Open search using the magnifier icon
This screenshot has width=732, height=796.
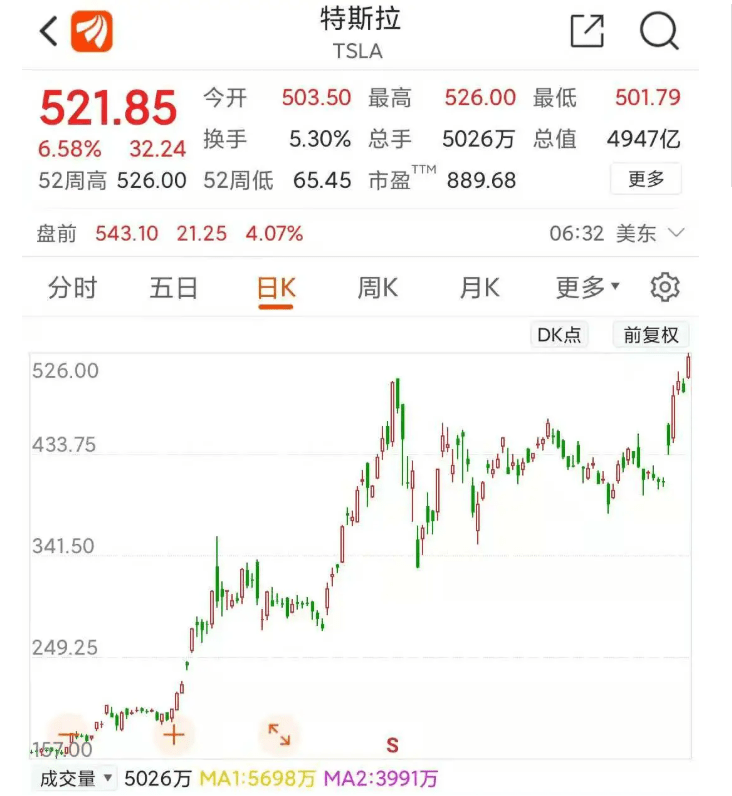[x=658, y=31]
